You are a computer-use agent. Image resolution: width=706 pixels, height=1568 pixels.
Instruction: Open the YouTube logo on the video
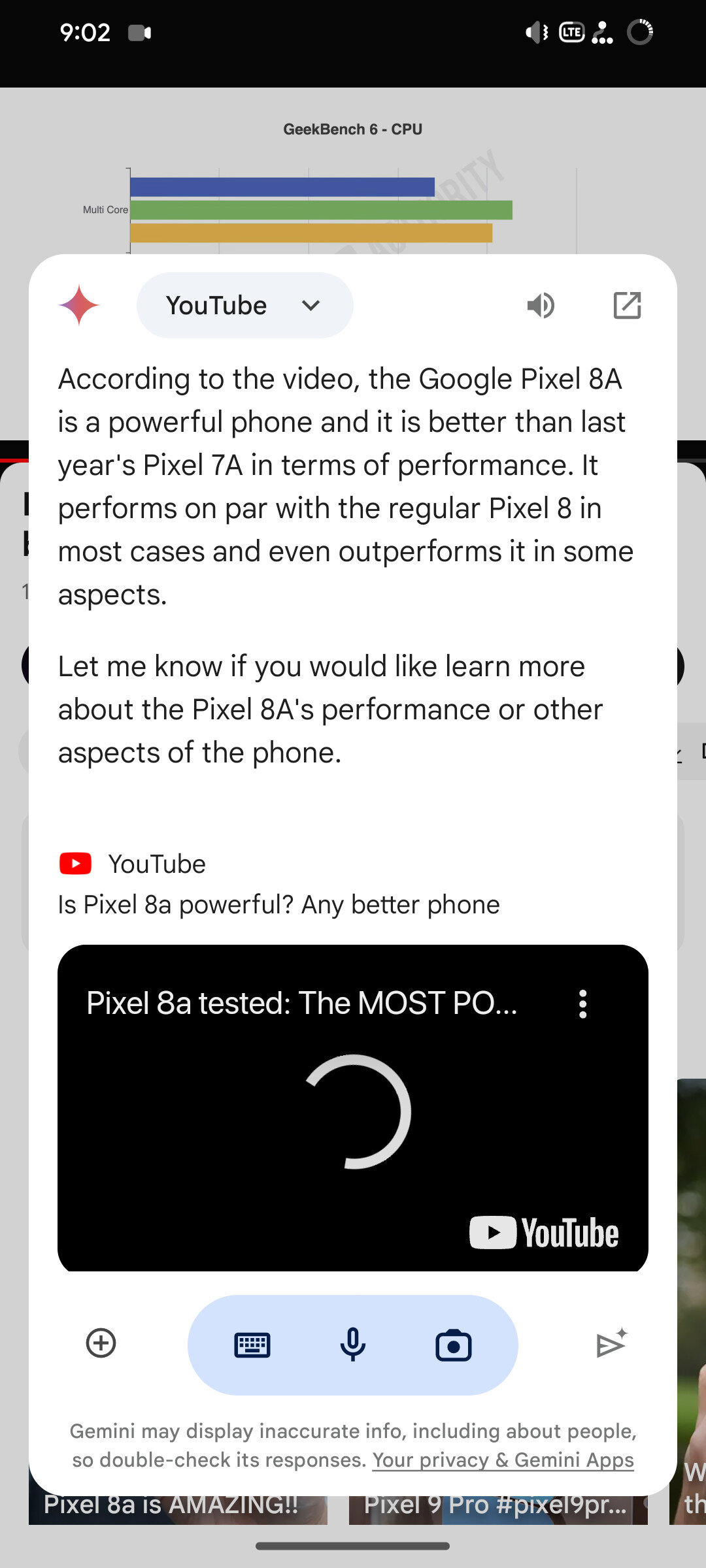544,1233
